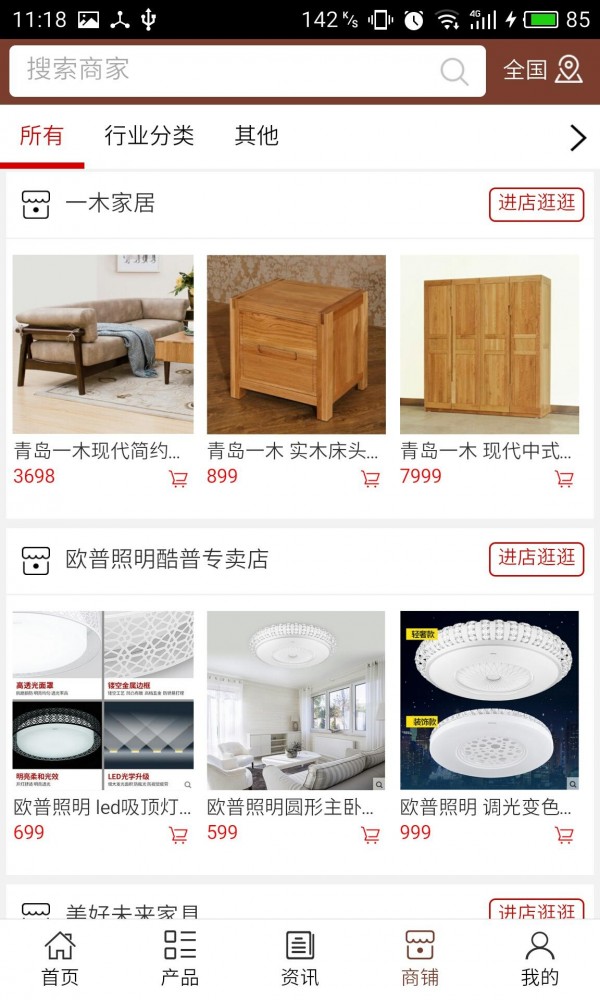View the 欧普照明圆形主卧 ceiling light
This screenshot has height=1000, width=600.
(296, 700)
